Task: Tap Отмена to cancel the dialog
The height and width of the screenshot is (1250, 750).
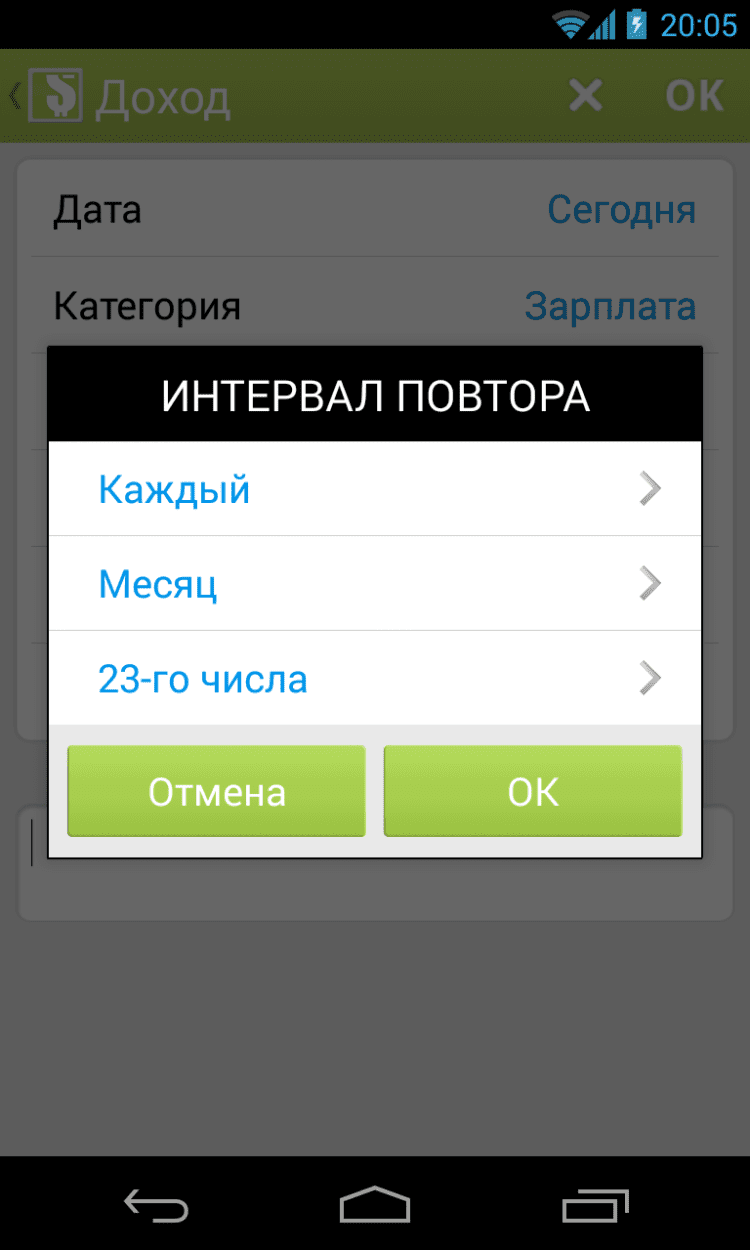Action: pos(216,791)
